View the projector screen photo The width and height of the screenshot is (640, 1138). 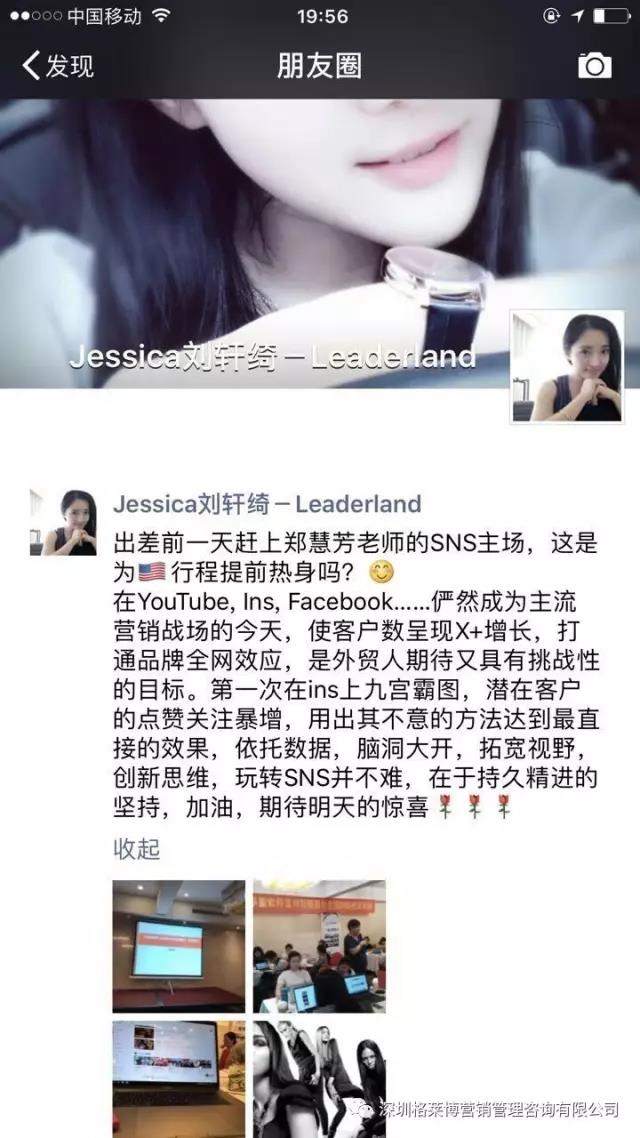click(x=178, y=946)
